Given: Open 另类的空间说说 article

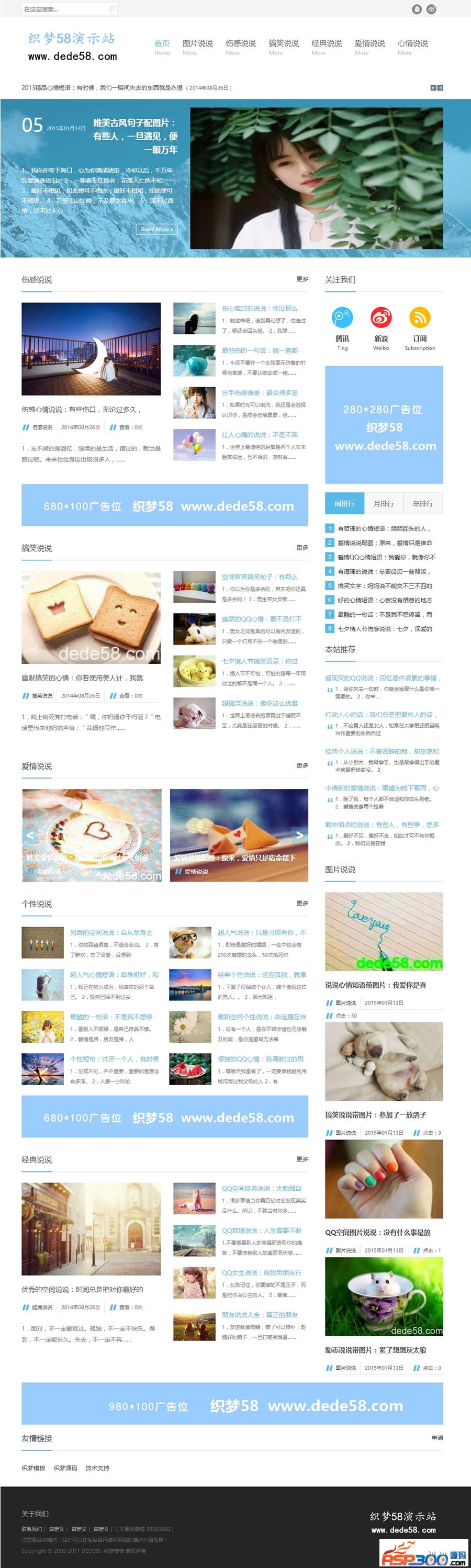Looking at the screenshot, I should (x=111, y=932).
